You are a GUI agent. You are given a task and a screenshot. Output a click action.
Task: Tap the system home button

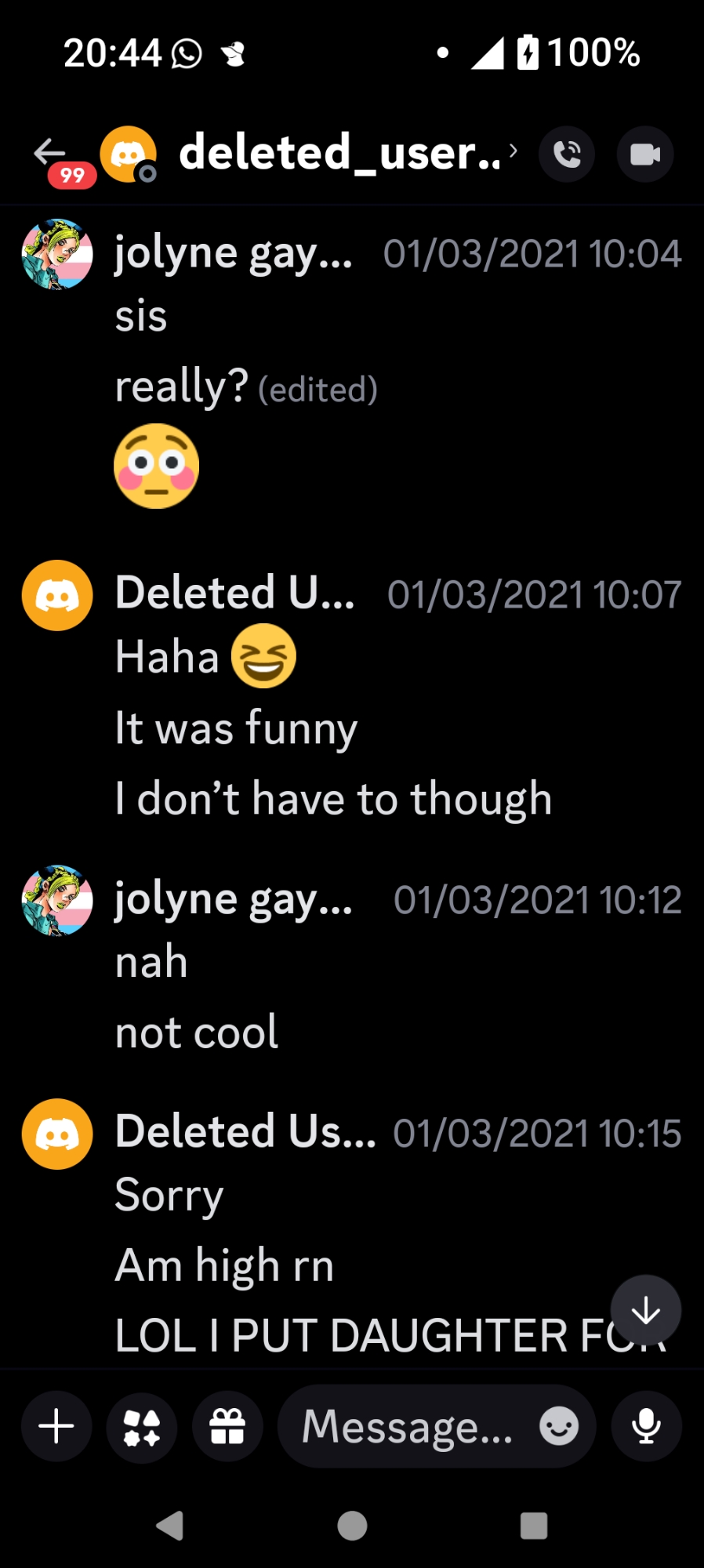[352, 1526]
